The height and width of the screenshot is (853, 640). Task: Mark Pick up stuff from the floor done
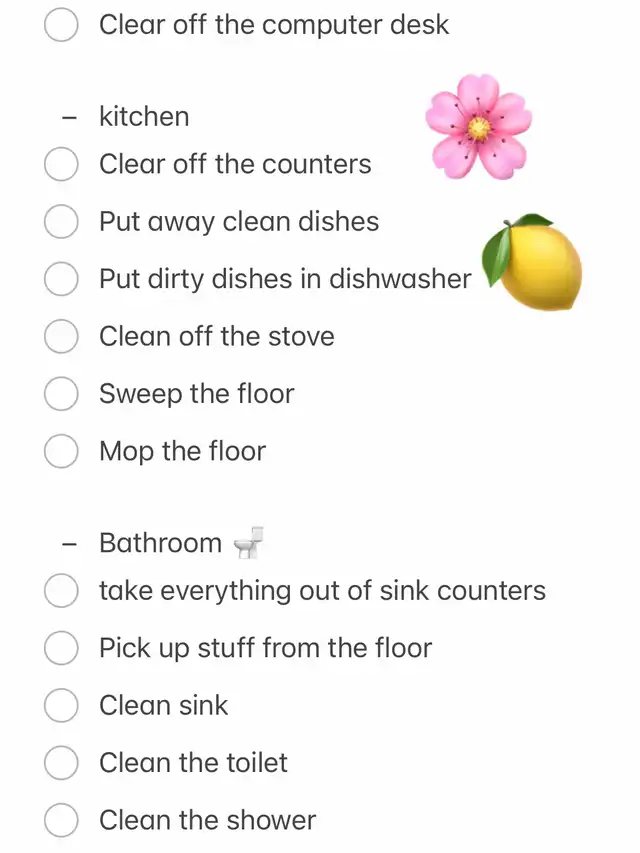[61, 648]
